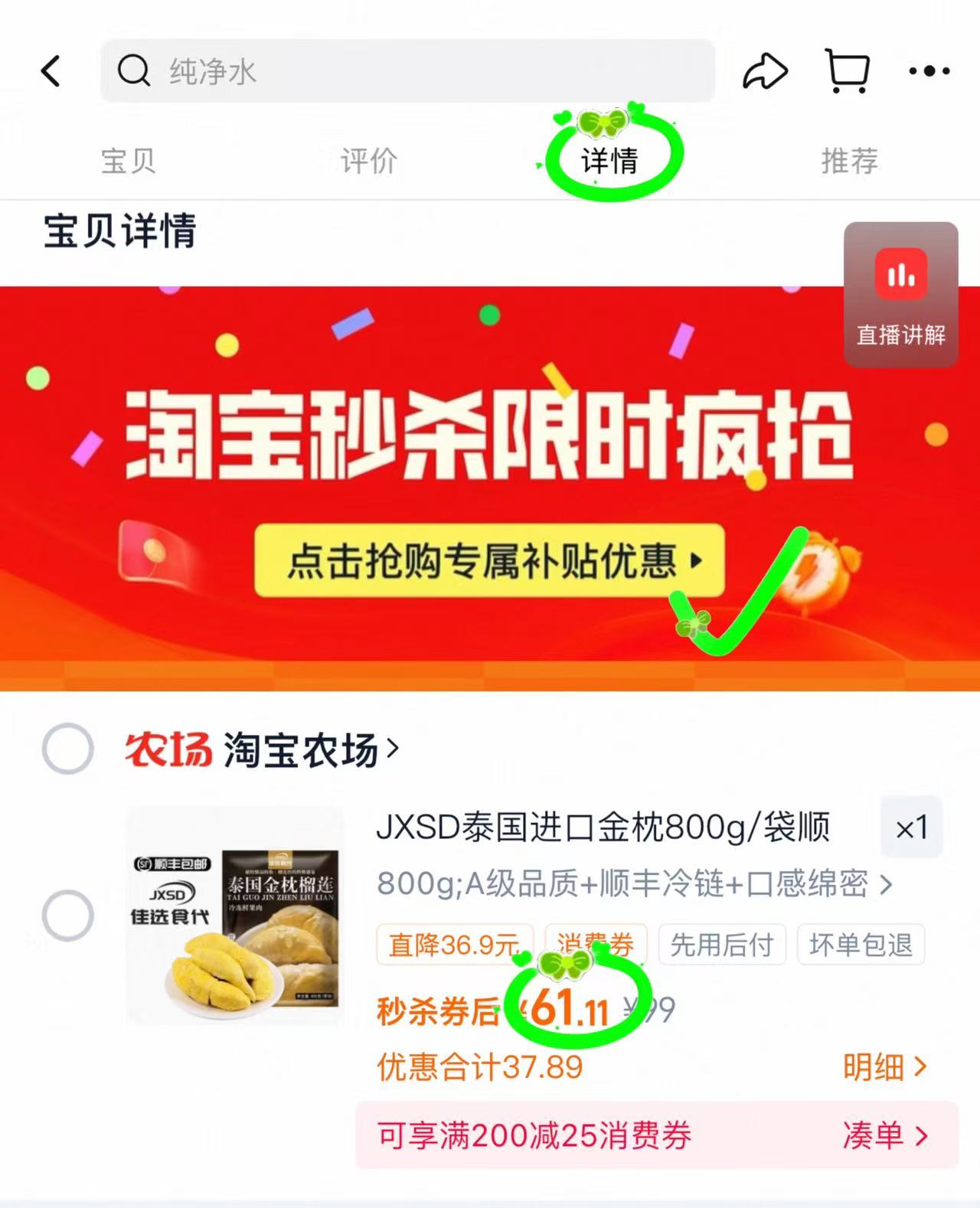Open the share icon
This screenshot has width=980, height=1208.
tap(764, 70)
